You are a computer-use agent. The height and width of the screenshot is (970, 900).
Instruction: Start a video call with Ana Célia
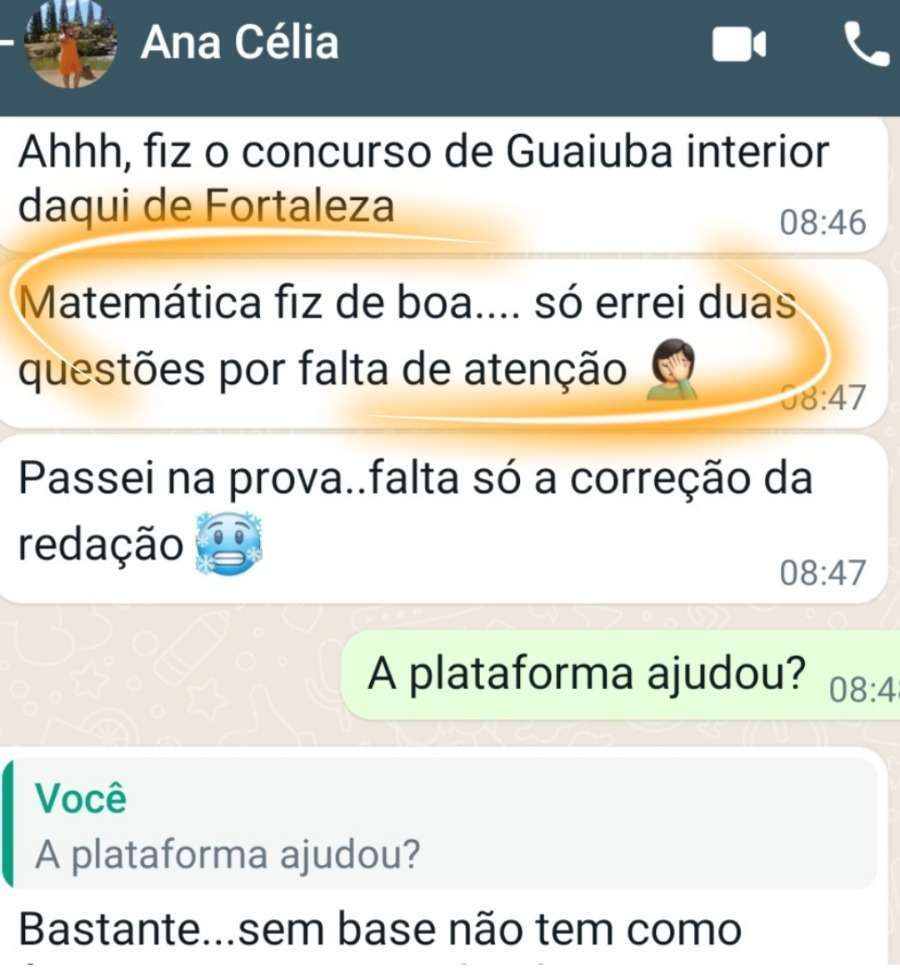[x=738, y=45]
